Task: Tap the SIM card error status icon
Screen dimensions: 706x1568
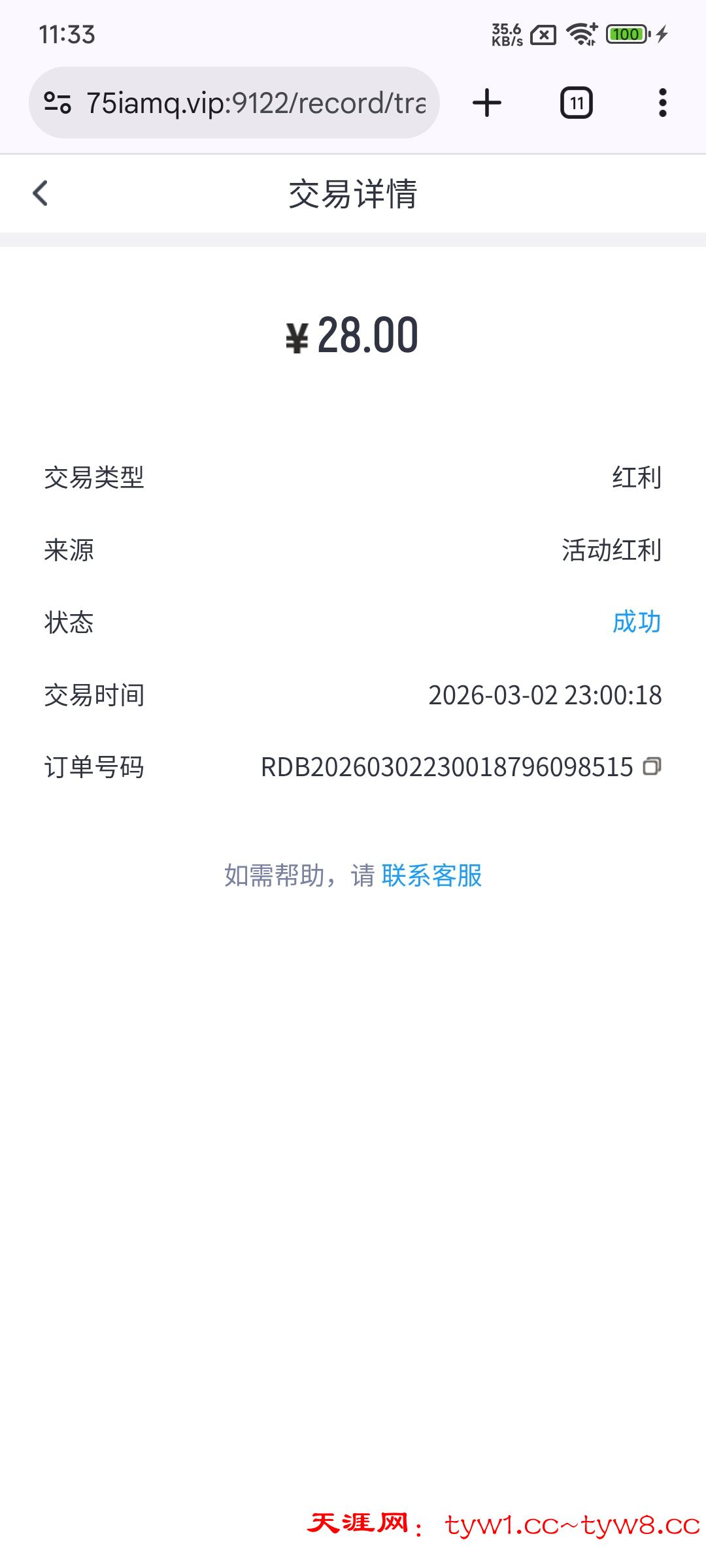Action: (x=543, y=36)
